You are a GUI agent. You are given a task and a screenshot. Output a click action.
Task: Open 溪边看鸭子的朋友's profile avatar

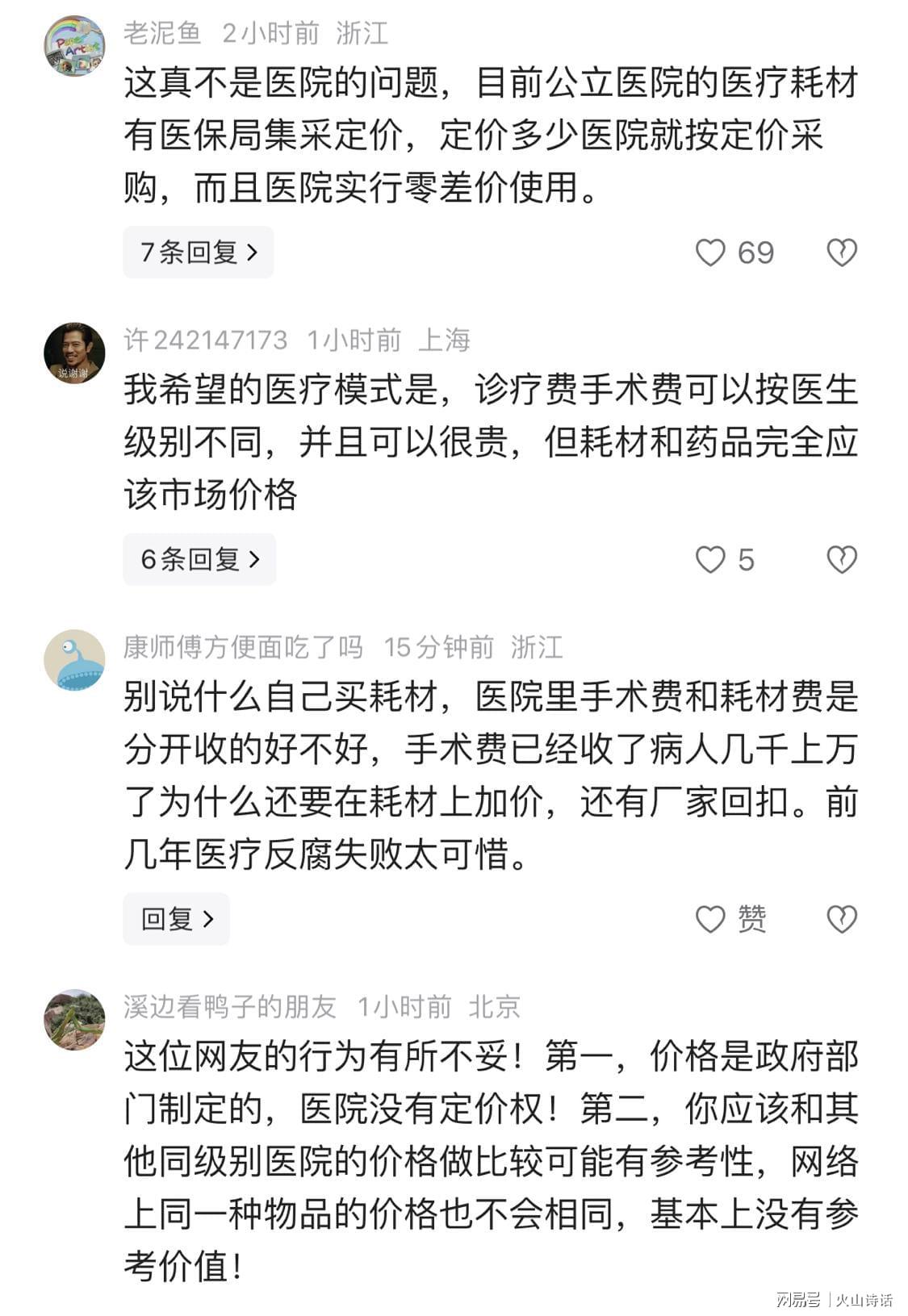tap(74, 1019)
